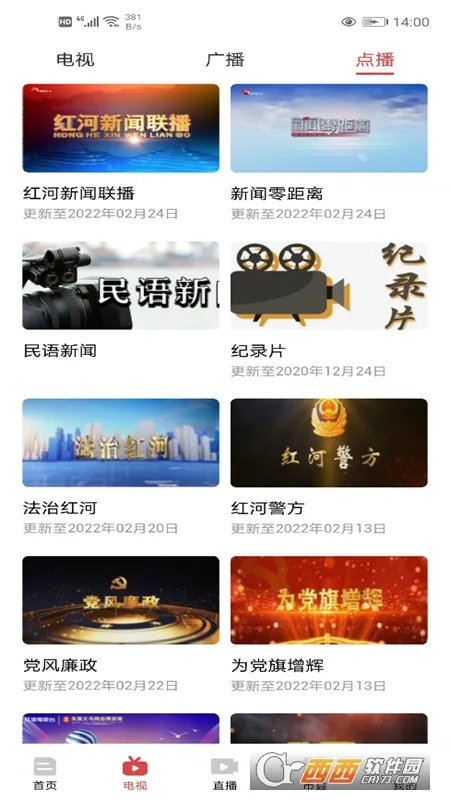Switch to the 直播 bottom tab

point(224,773)
